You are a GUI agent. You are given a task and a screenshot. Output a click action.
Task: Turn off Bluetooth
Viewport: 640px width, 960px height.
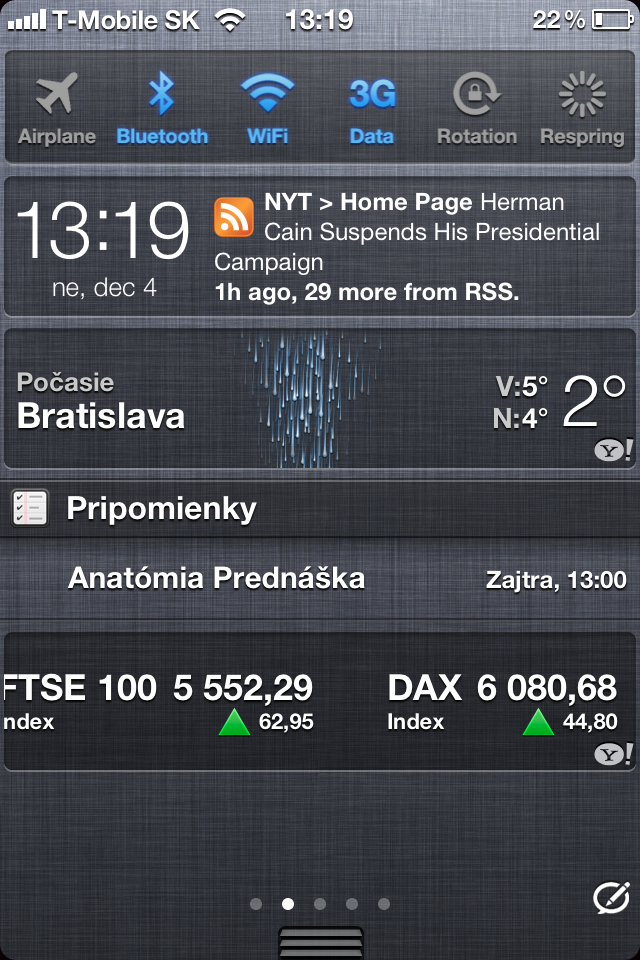click(162, 108)
